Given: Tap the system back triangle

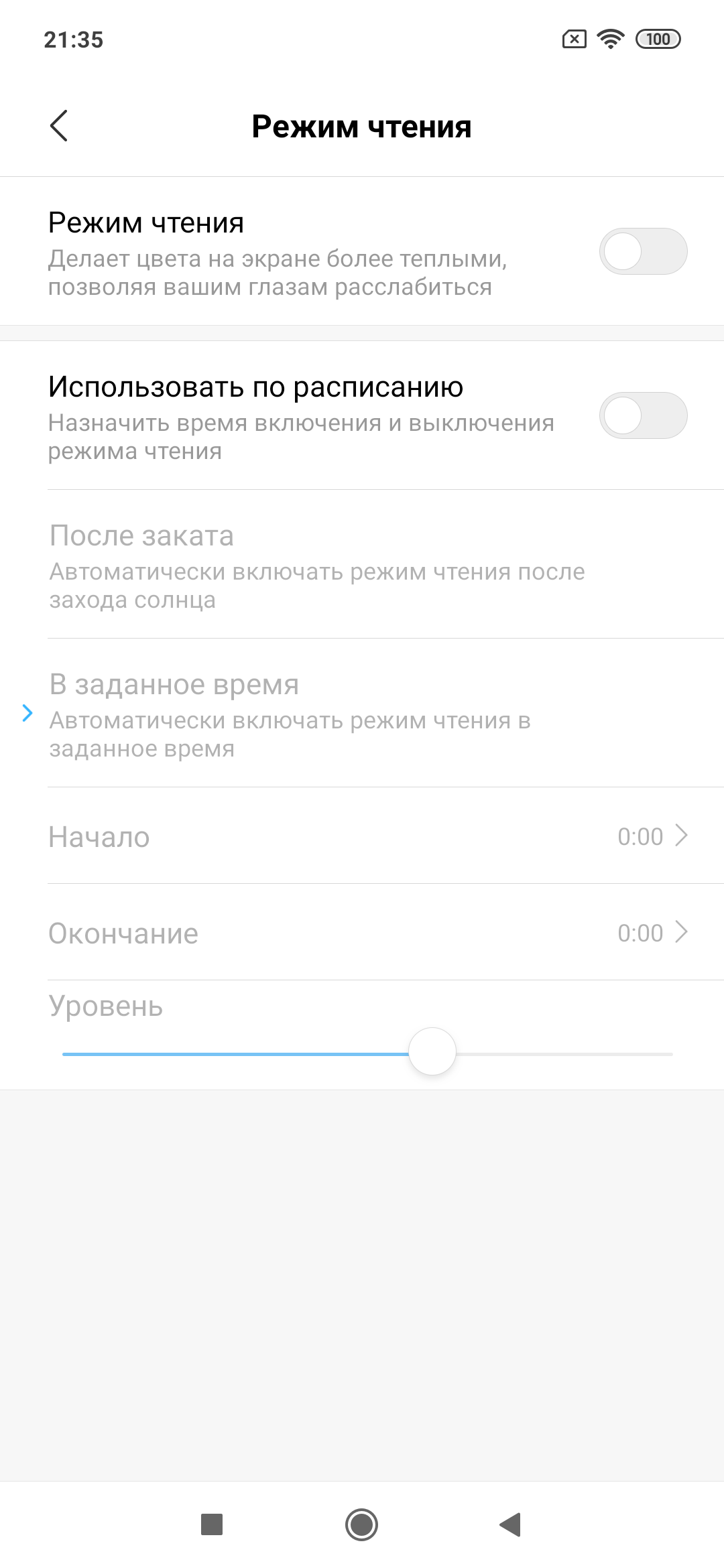Looking at the screenshot, I should pyautogui.click(x=511, y=1525).
